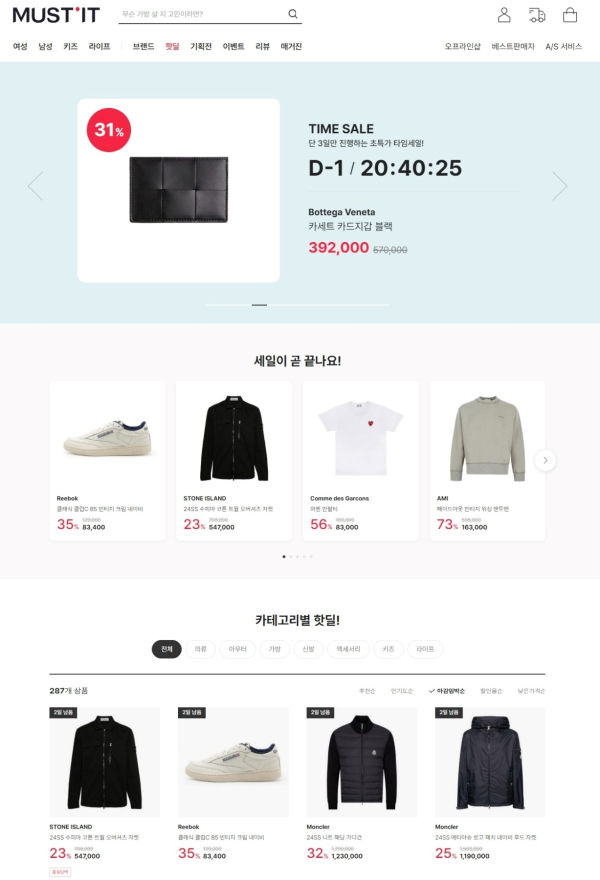Go to the 여성 category
Viewport: 600px width, 880px height.
point(20,47)
